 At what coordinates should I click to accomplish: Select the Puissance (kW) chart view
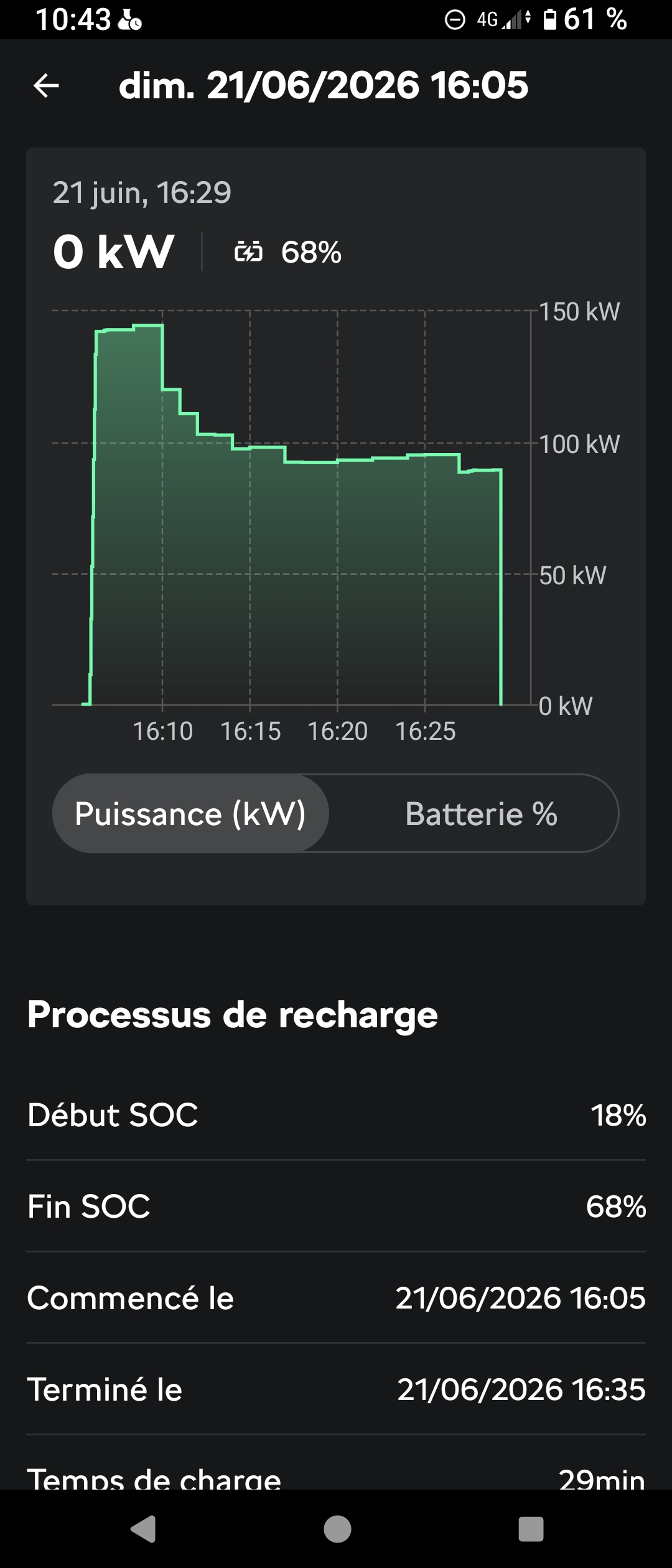[190, 814]
